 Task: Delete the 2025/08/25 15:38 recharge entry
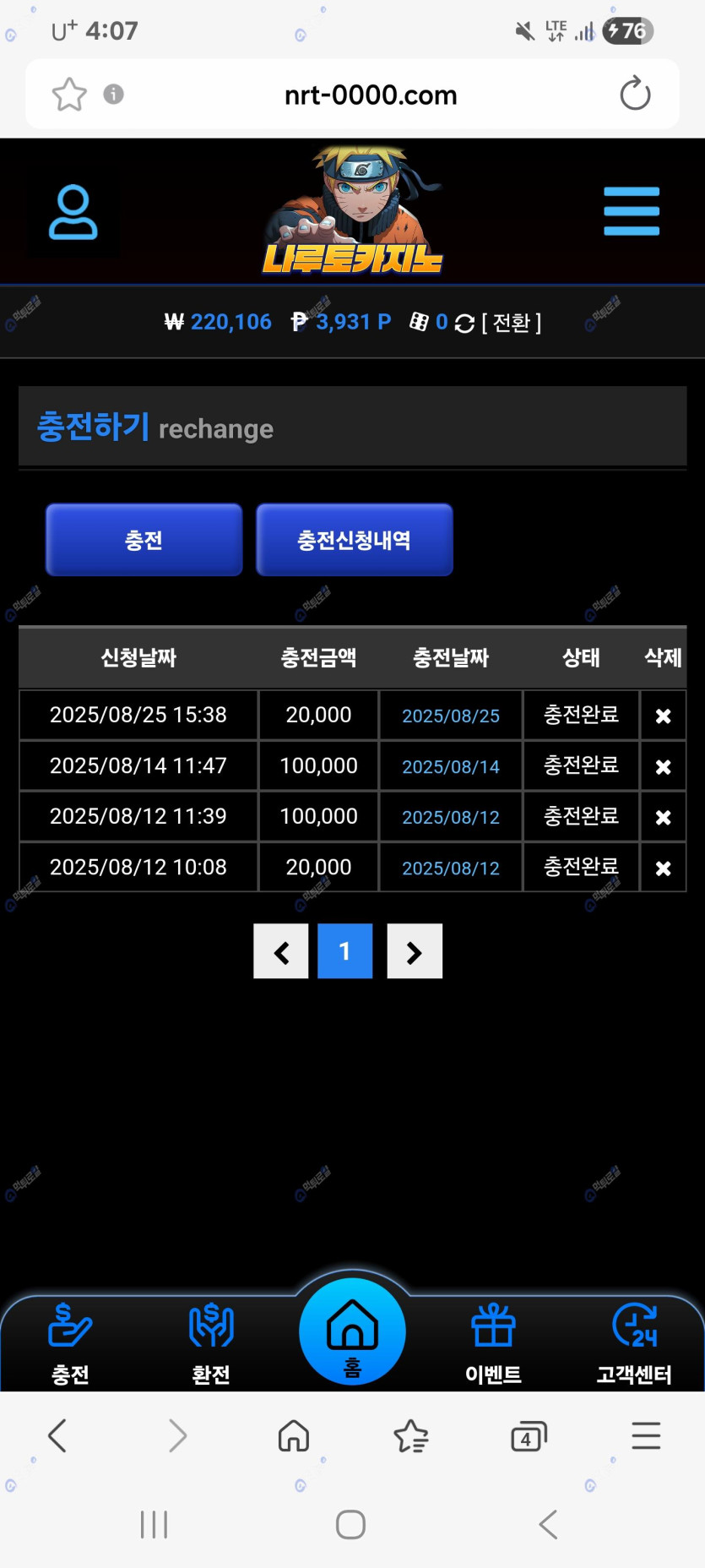[663, 716]
